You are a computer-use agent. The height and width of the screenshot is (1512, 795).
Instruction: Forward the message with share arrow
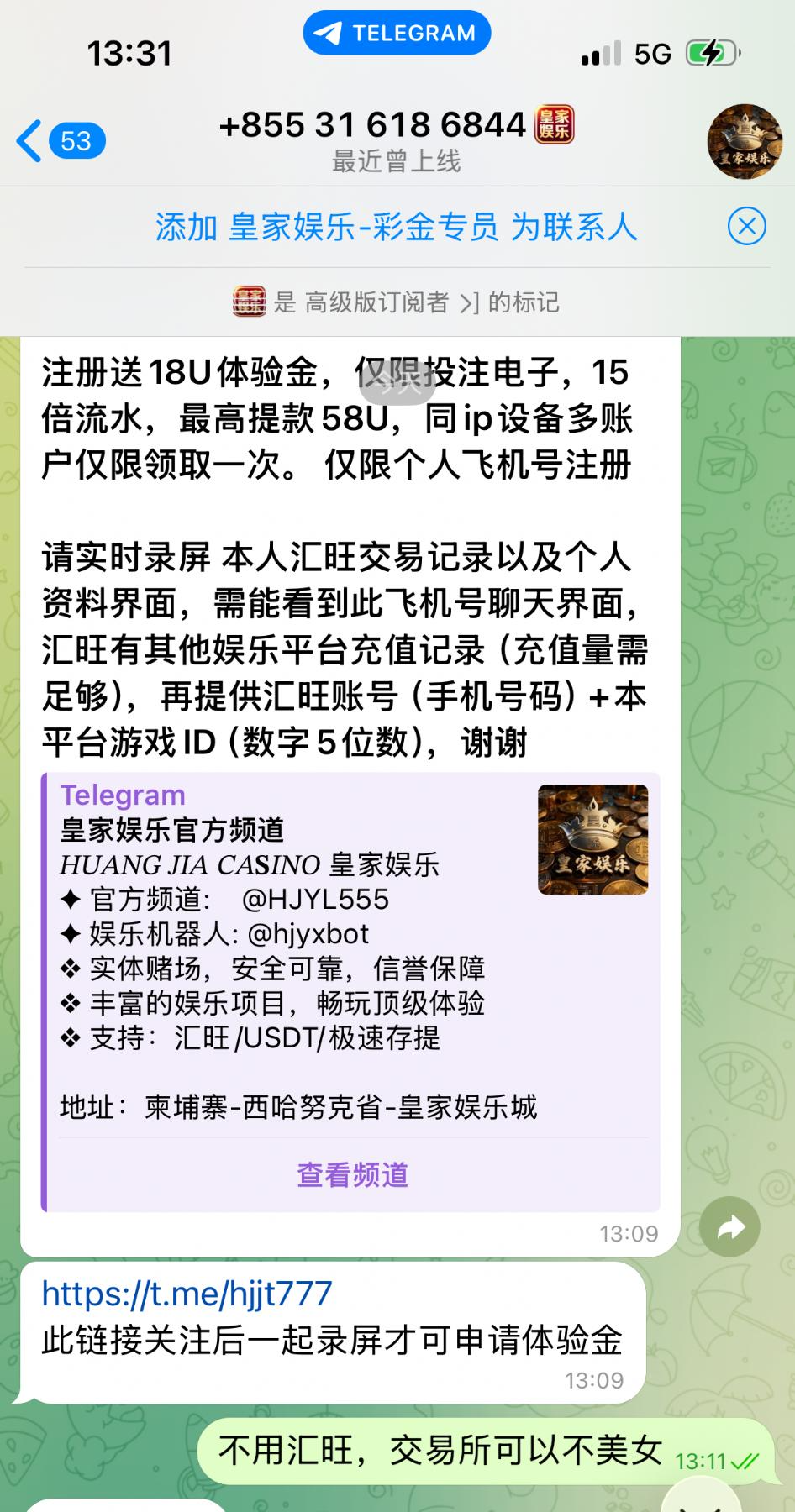pos(729,1227)
